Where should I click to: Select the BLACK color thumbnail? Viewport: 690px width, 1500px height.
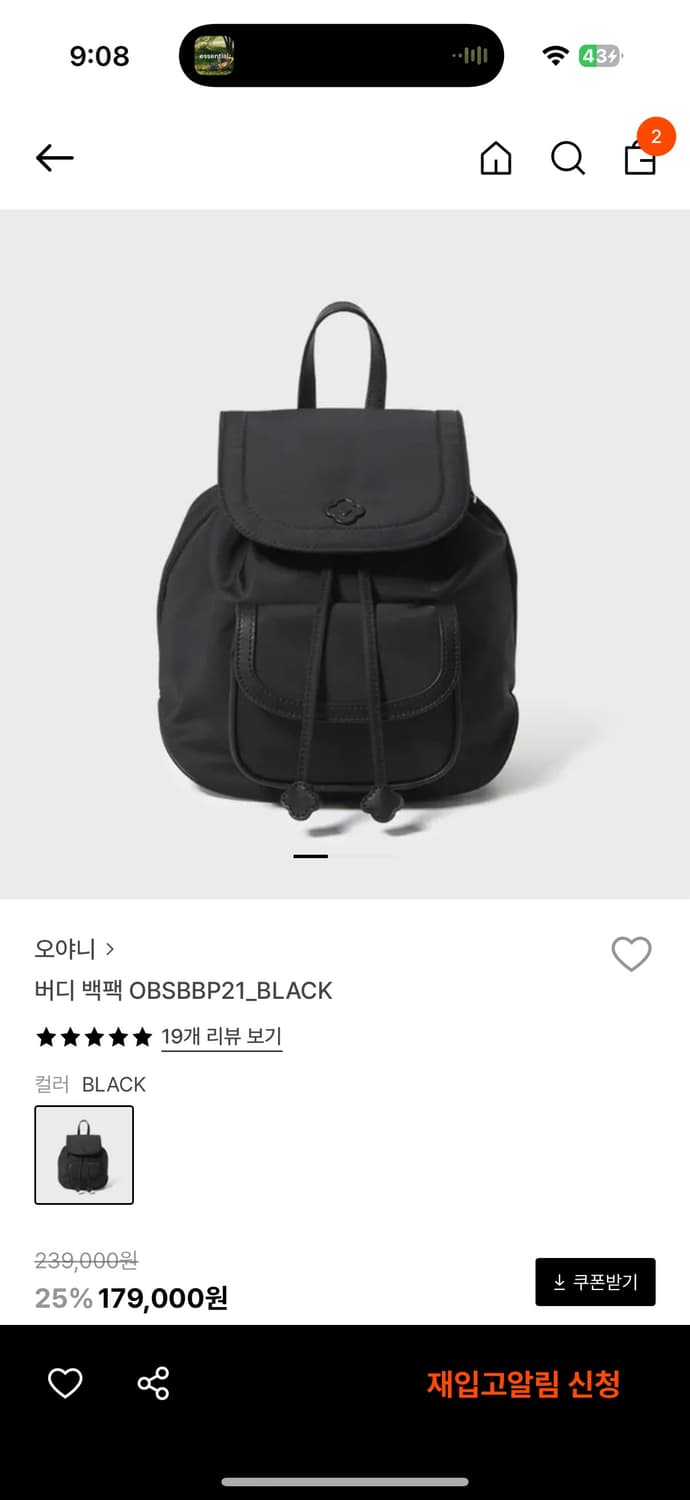click(x=84, y=1155)
